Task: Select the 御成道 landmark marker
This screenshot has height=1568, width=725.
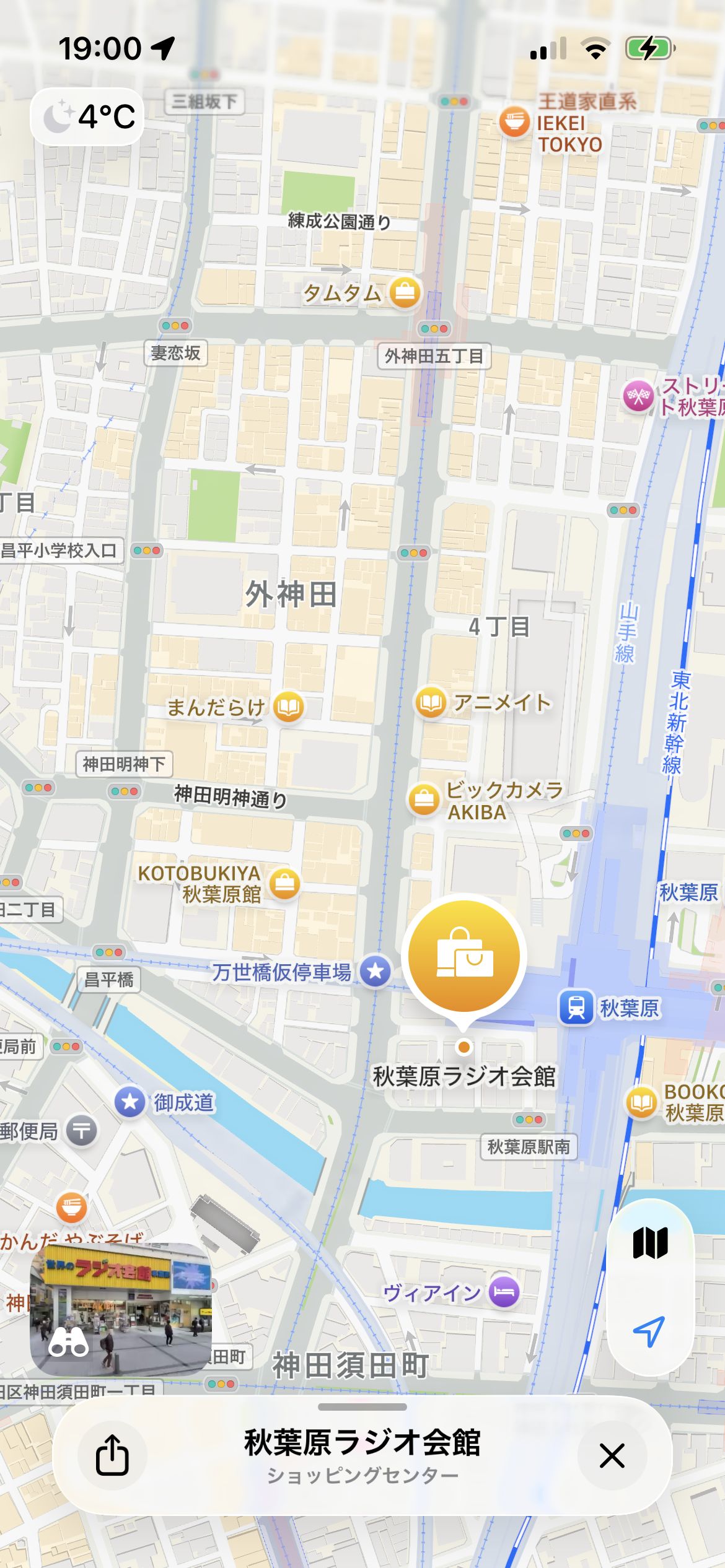Action: 130,1102
